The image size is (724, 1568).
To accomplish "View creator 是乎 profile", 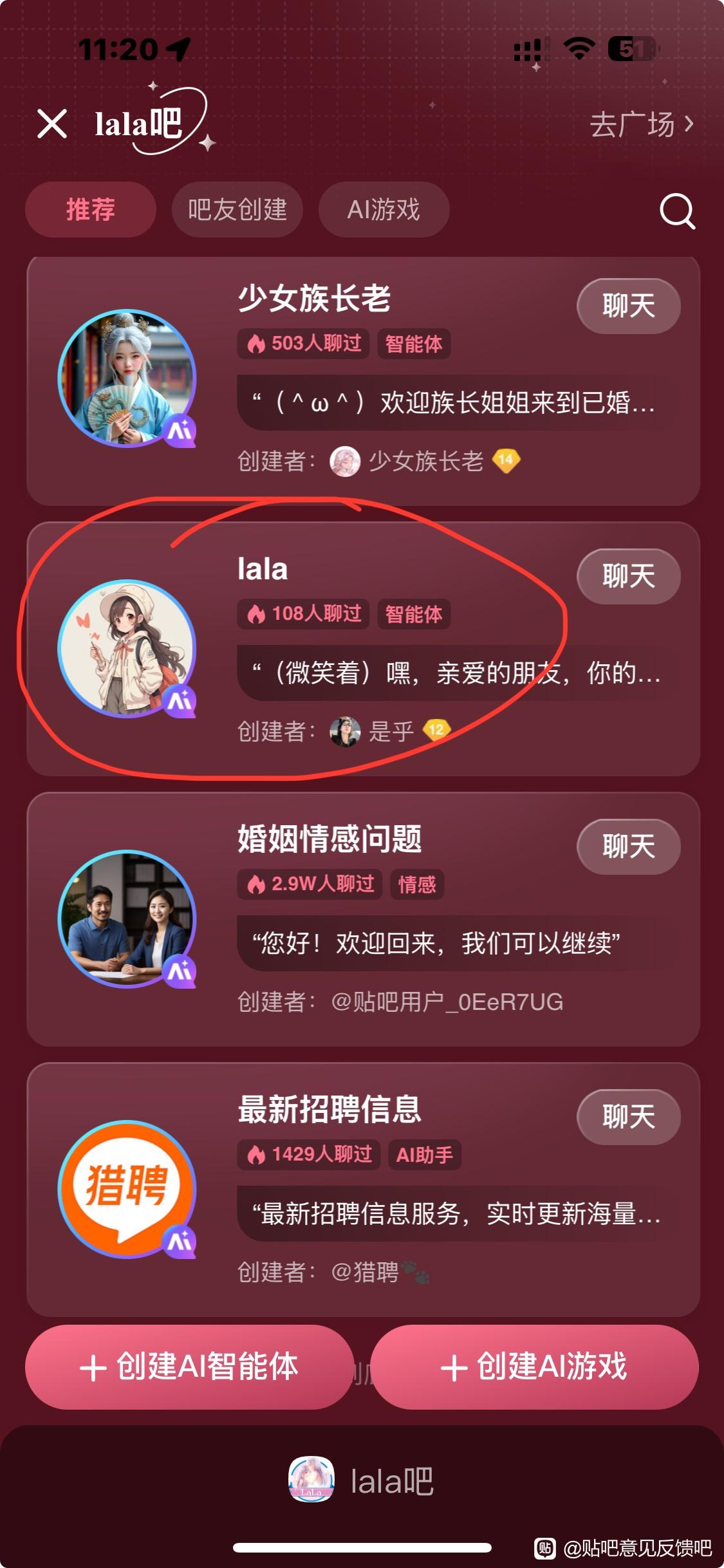I will 391,731.
